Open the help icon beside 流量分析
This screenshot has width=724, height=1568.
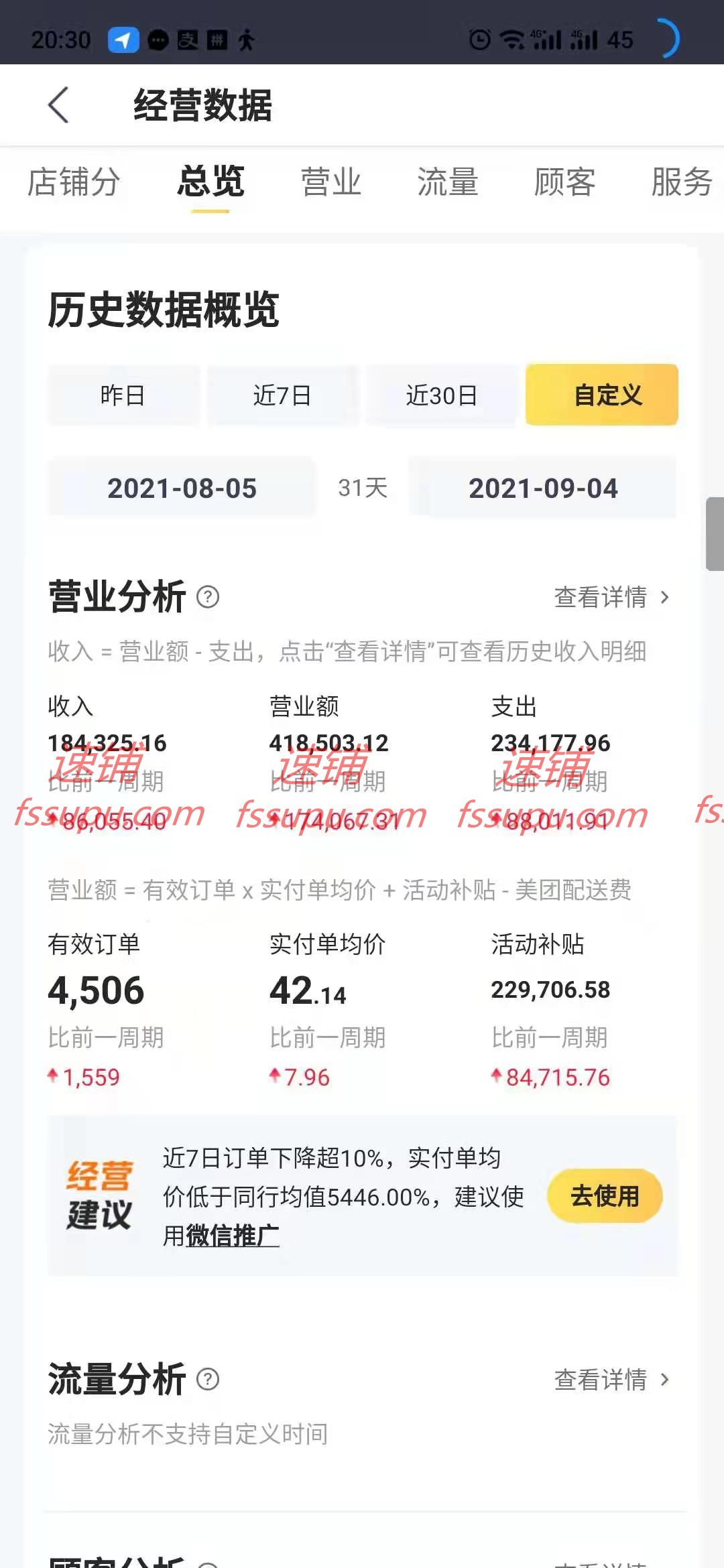pyautogui.click(x=208, y=1379)
